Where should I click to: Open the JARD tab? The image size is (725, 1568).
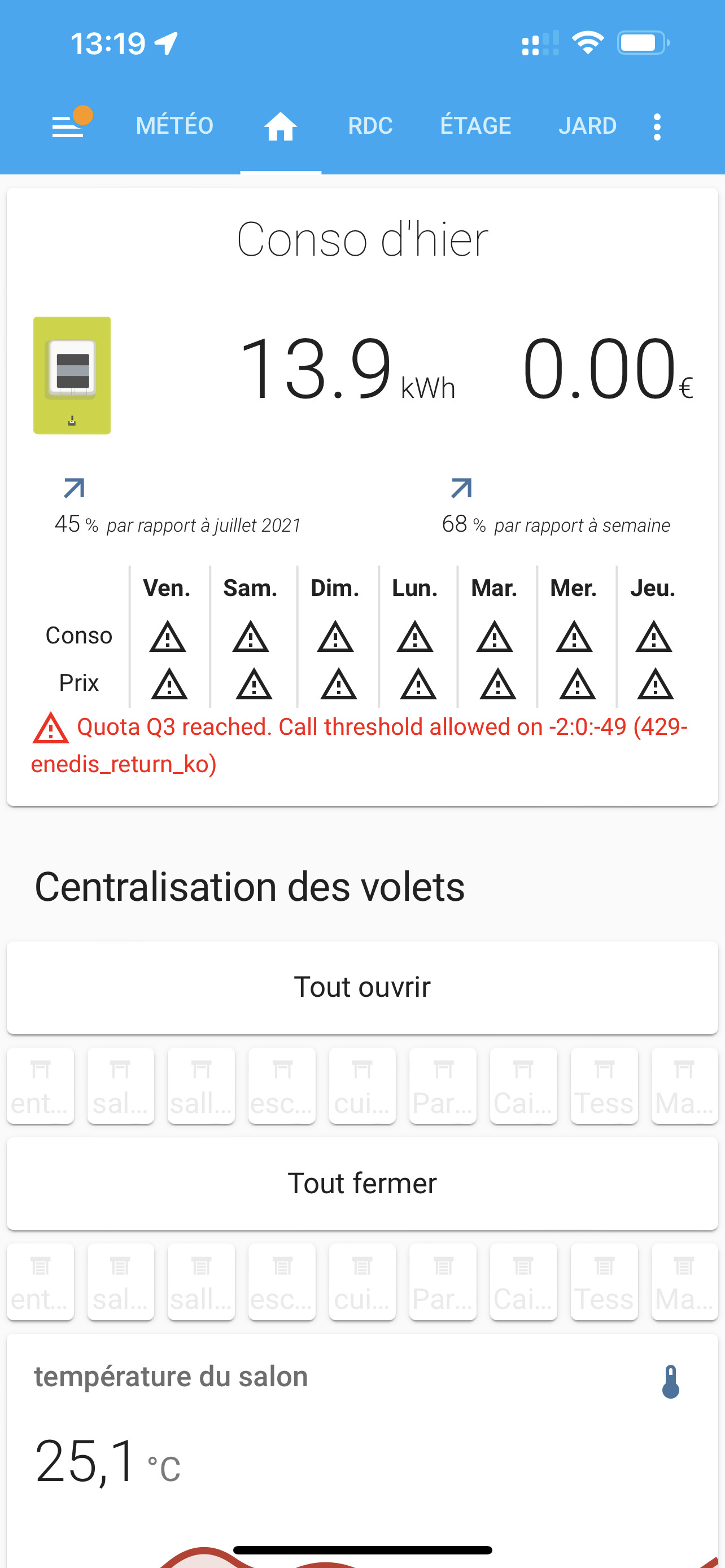(x=587, y=125)
